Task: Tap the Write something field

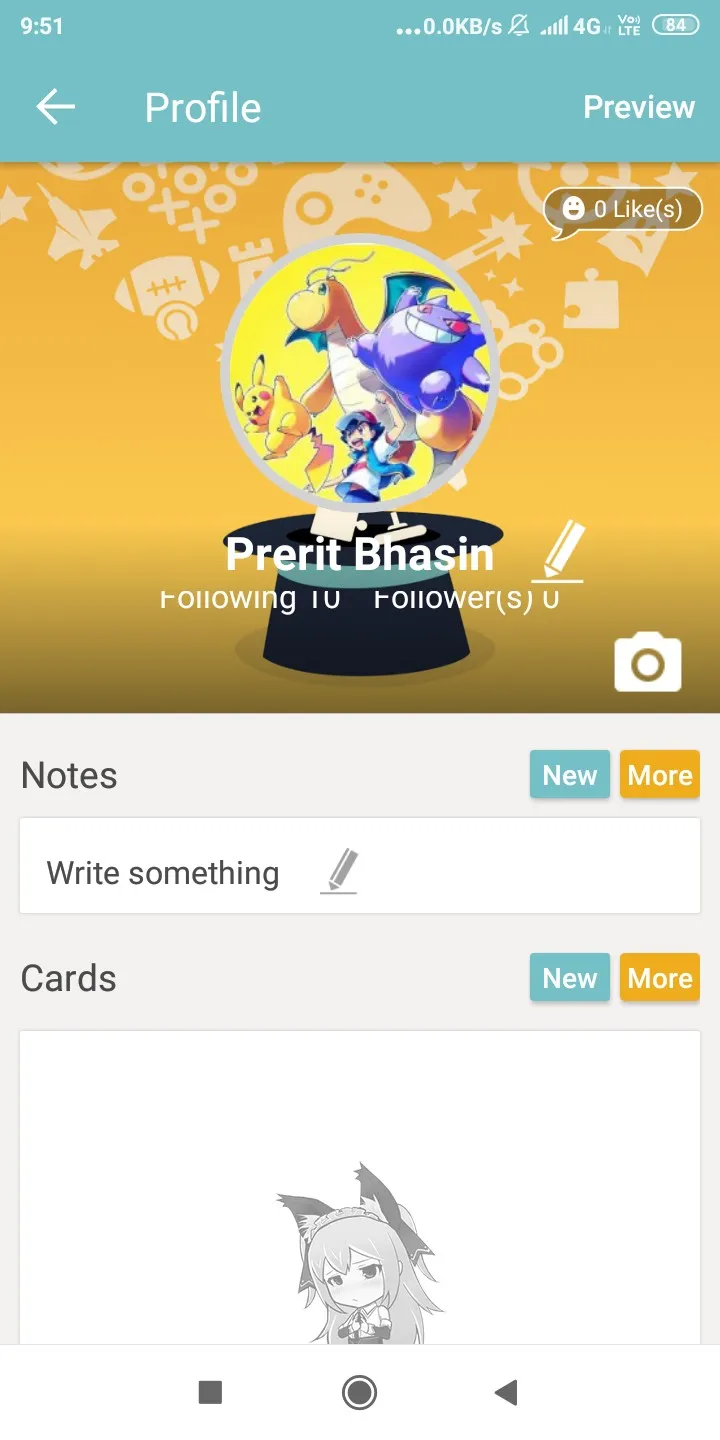Action: 200,872
